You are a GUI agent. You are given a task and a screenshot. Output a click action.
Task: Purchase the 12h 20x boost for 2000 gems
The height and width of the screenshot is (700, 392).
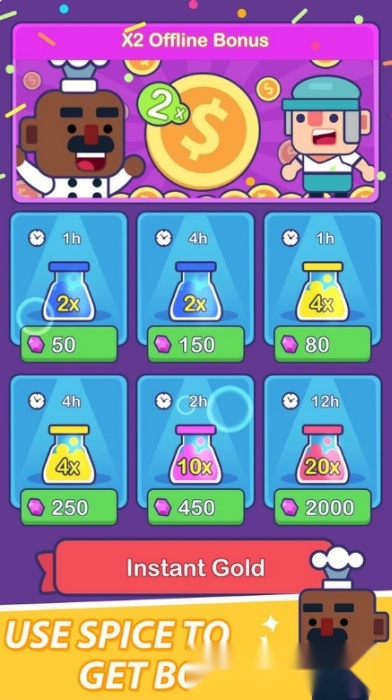(x=323, y=507)
